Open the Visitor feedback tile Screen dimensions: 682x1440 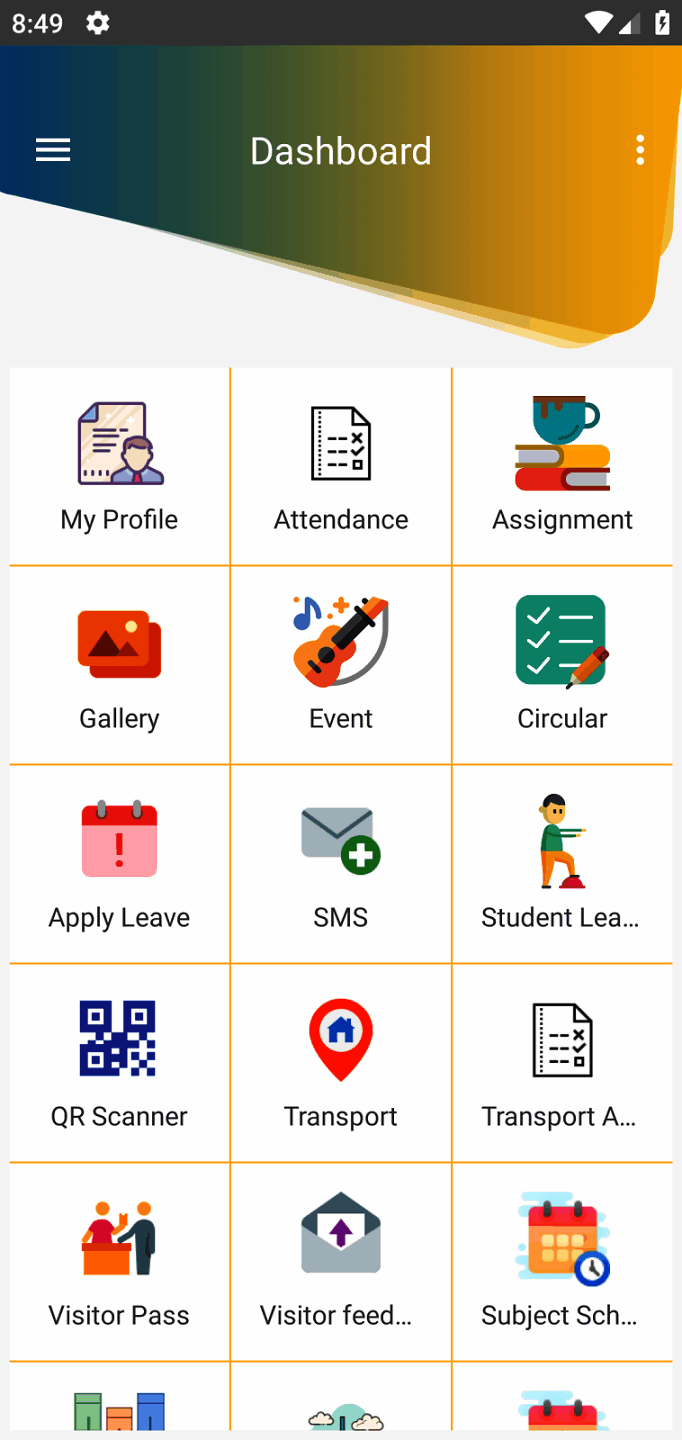341,1262
